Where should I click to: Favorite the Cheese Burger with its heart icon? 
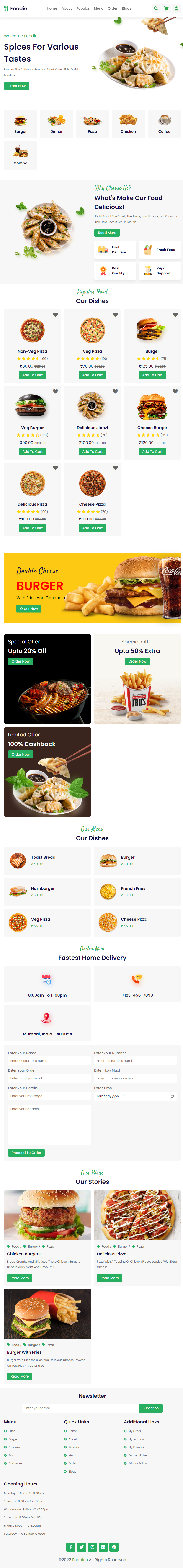tap(175, 391)
